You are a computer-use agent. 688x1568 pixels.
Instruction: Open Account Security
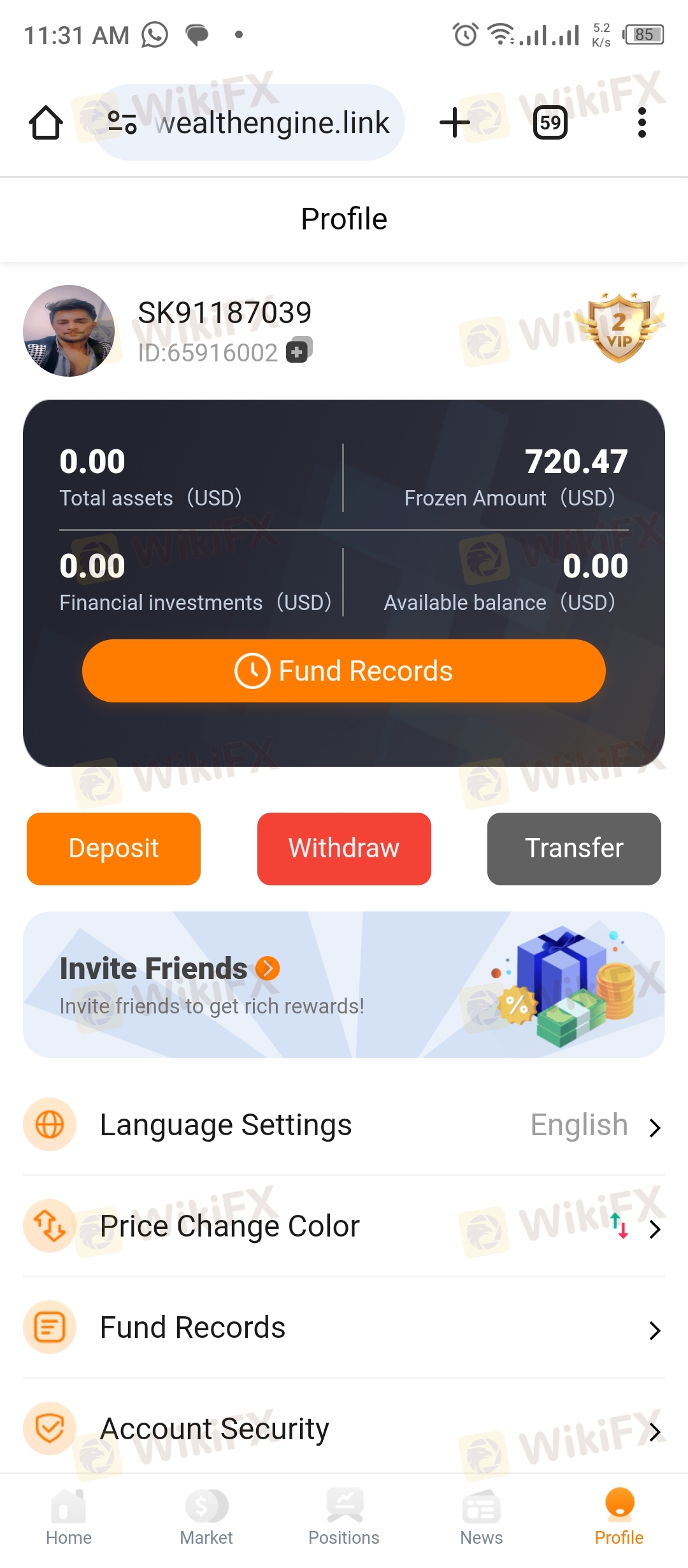[x=344, y=1428]
